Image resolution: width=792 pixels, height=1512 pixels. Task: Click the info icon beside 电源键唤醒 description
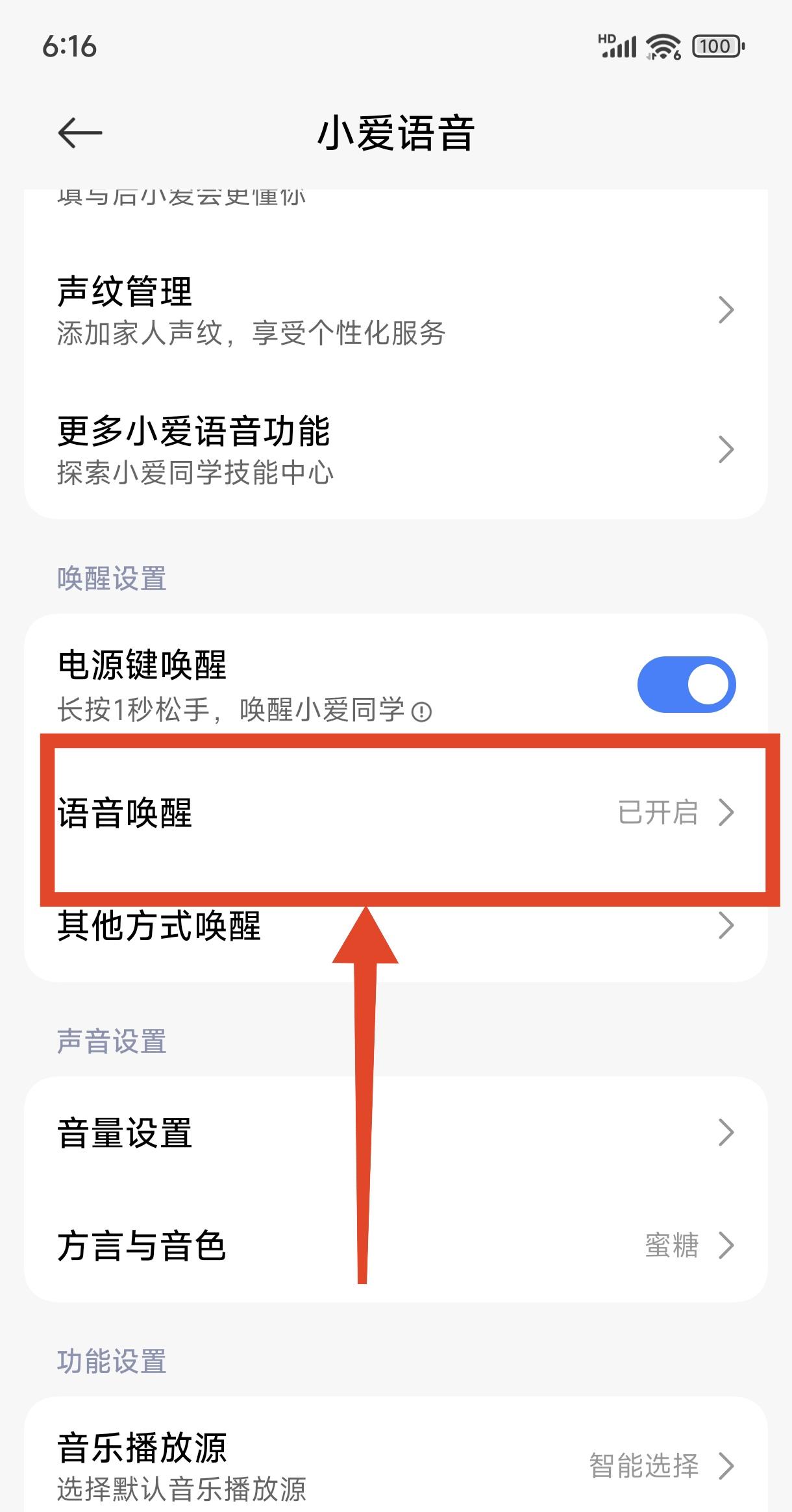click(422, 713)
